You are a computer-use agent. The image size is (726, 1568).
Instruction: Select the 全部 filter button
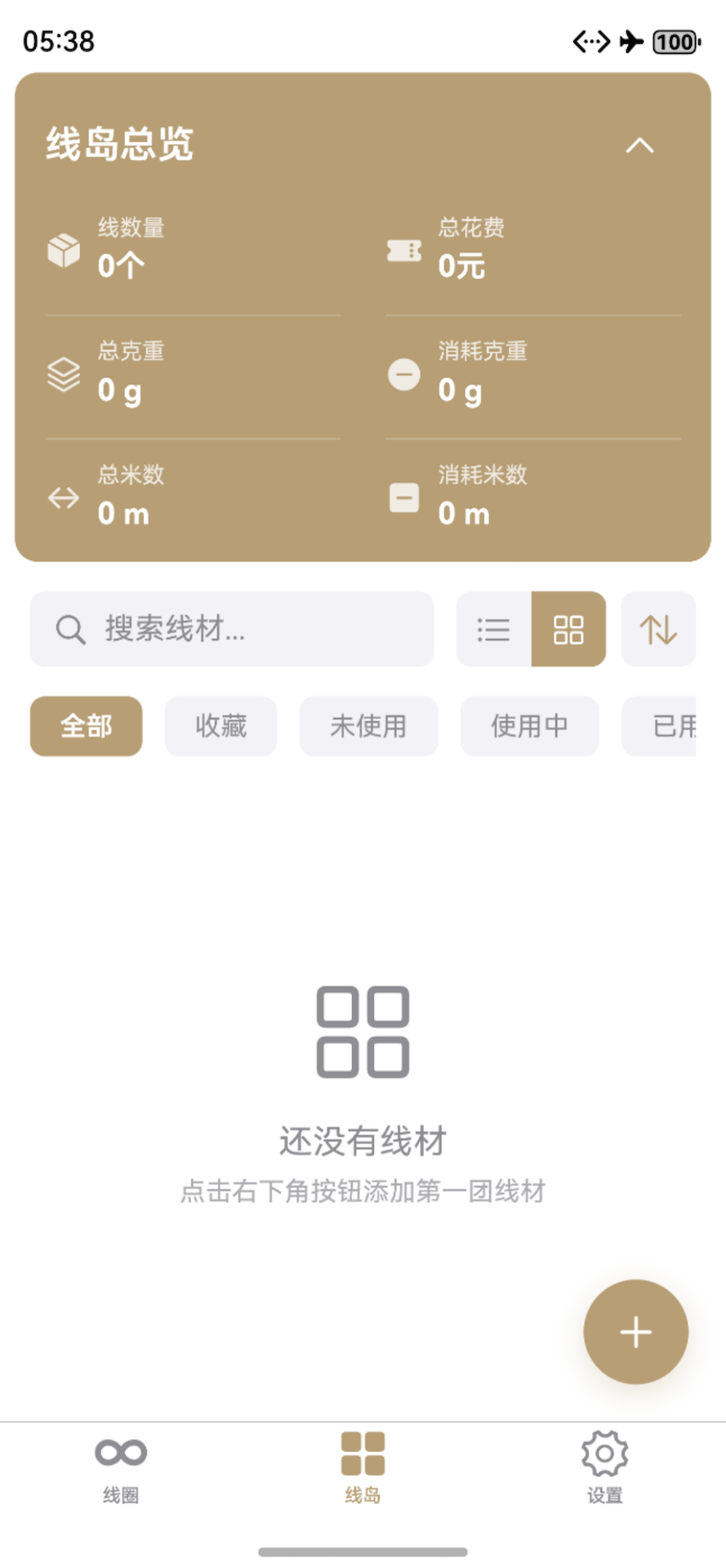pyautogui.click(x=86, y=726)
